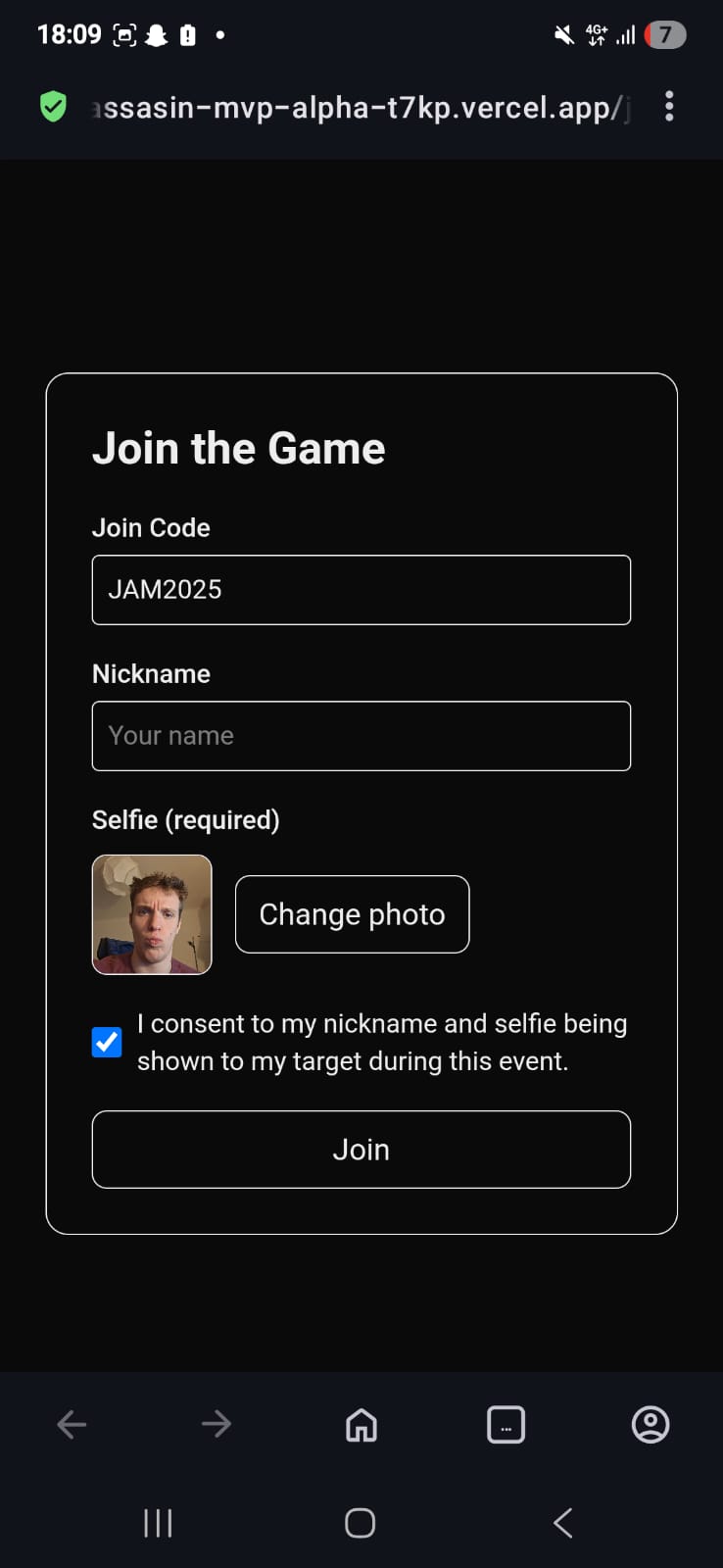The image size is (723, 1568).
Task: Go back to previous page in browser
Action: [72, 1424]
